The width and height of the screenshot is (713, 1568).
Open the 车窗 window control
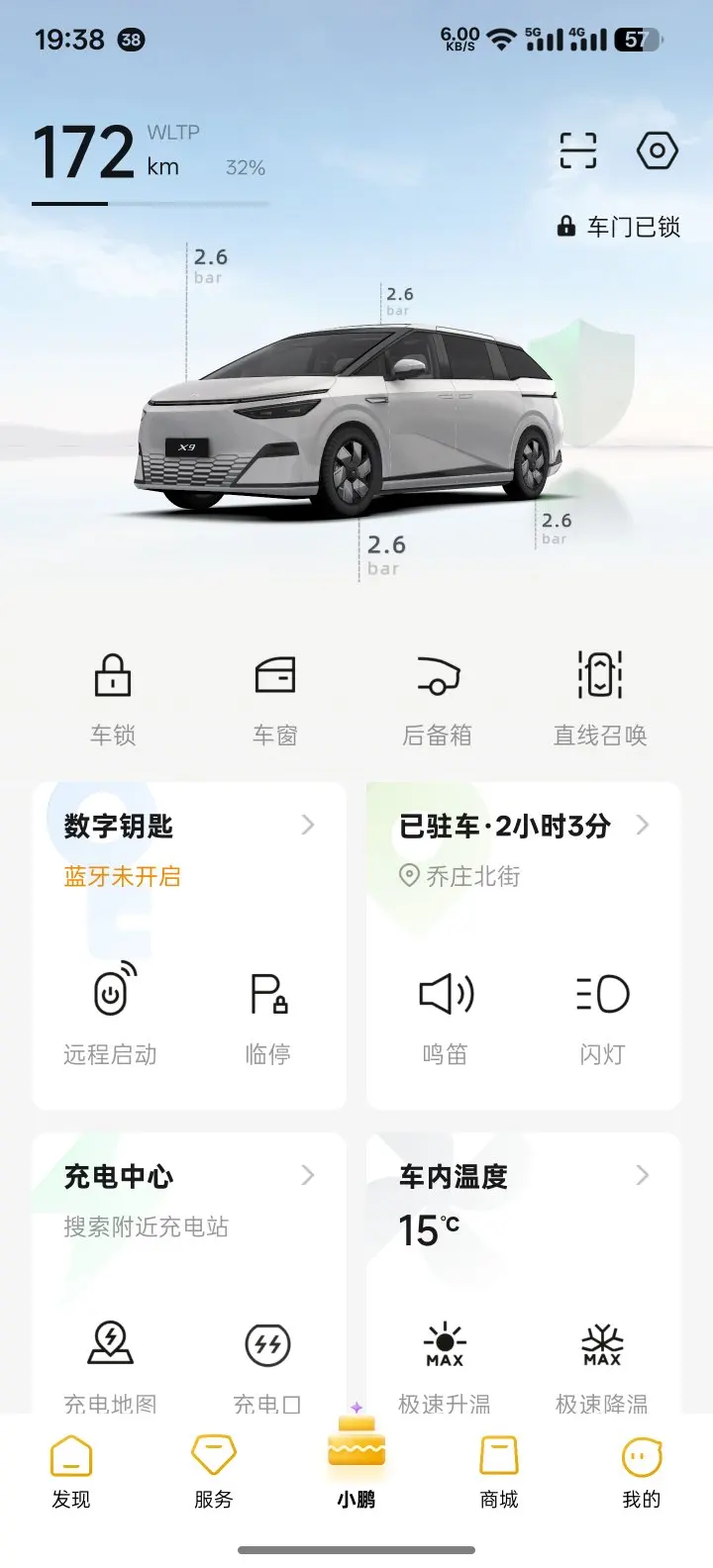tap(275, 697)
